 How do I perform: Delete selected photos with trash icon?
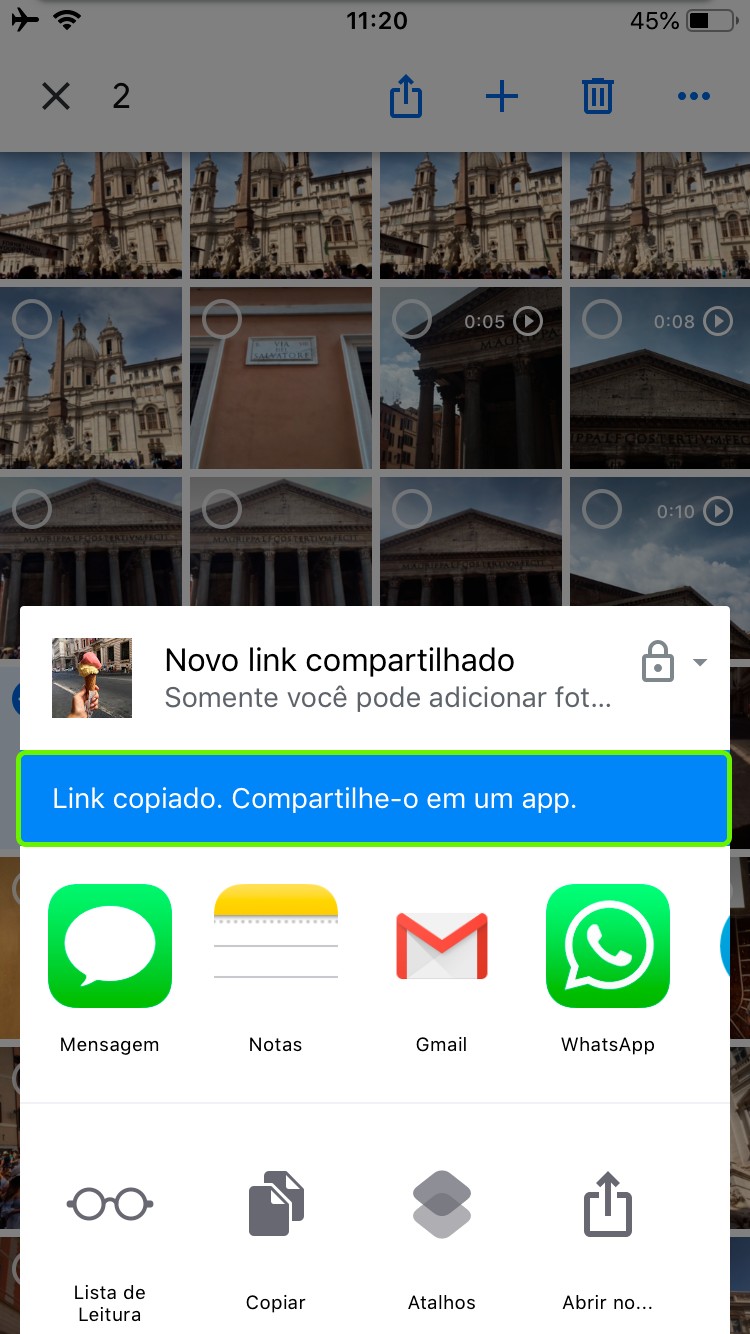[597, 97]
